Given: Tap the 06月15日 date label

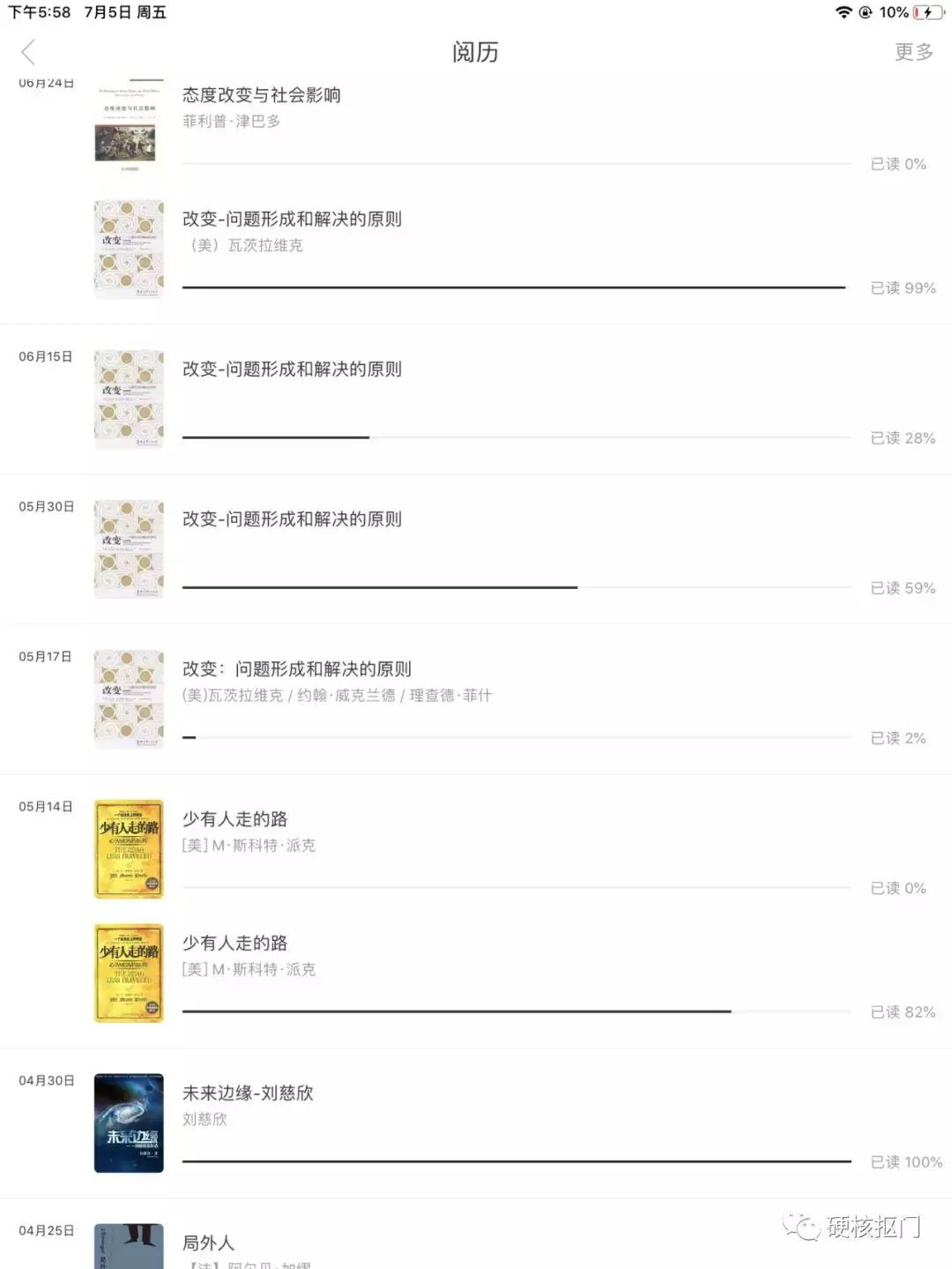Looking at the screenshot, I should click(45, 356).
